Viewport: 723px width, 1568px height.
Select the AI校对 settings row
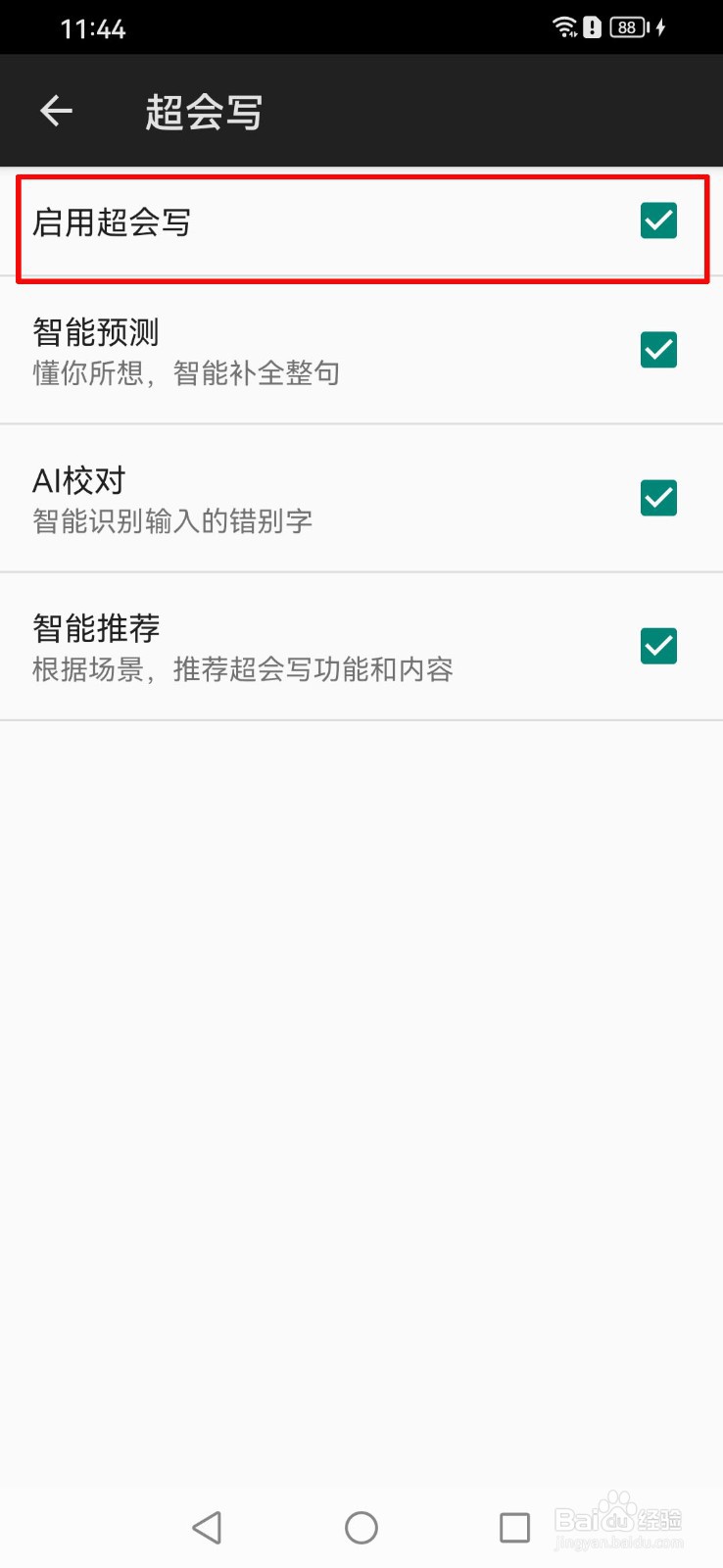(294, 498)
